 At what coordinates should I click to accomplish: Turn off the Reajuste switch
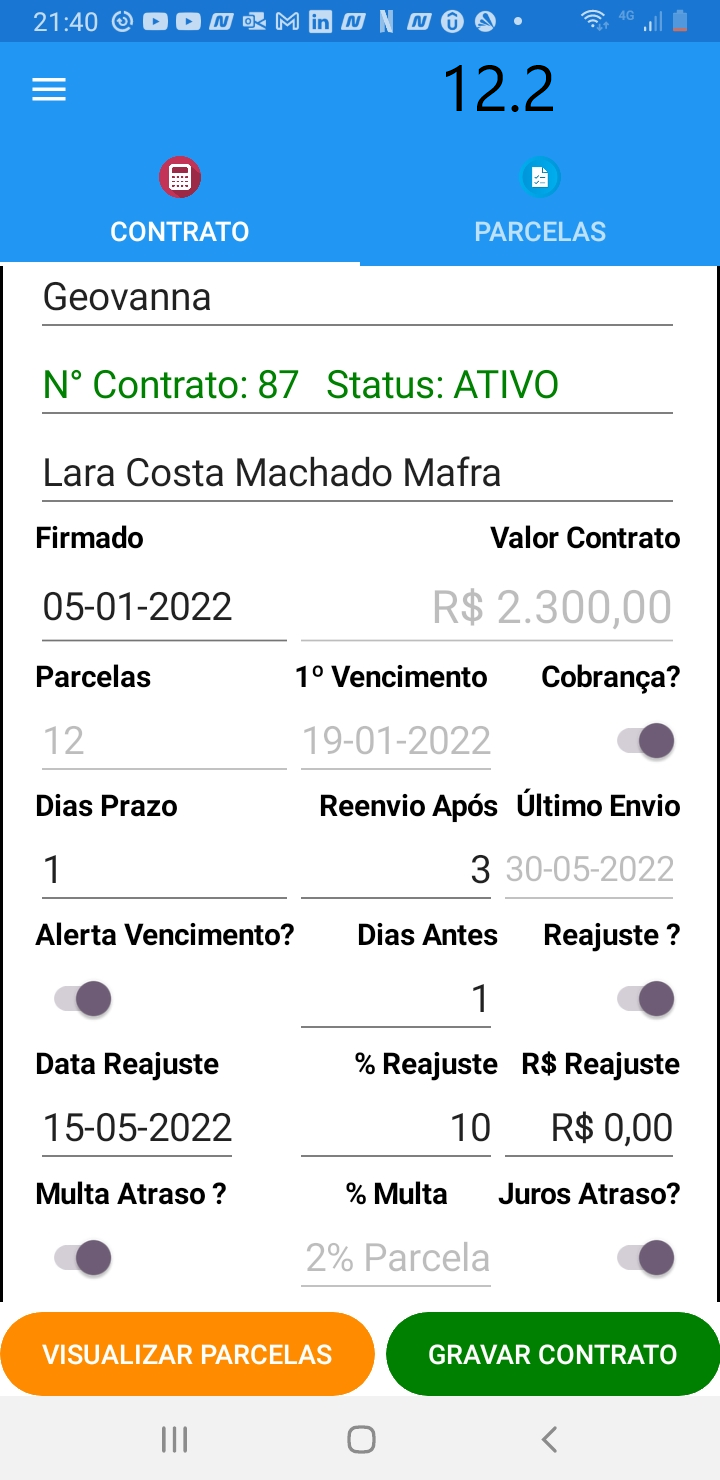[646, 998]
